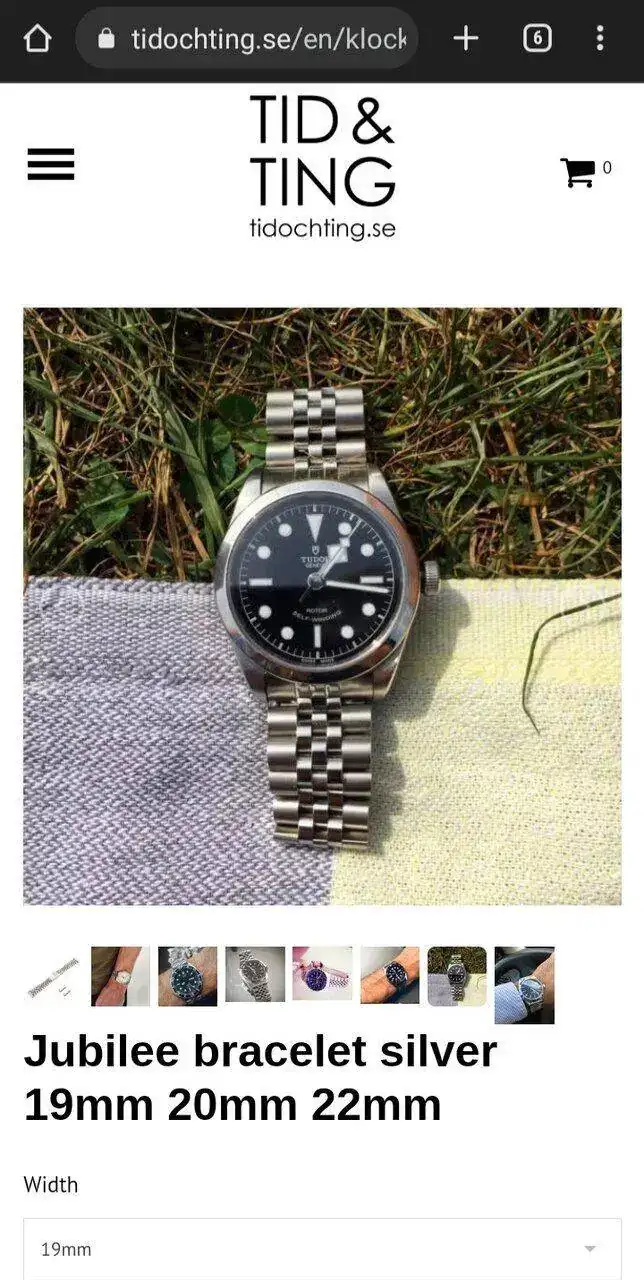The image size is (644, 1280).
Task: View the sixth thumbnail with blue bezel watch
Action: point(390,975)
